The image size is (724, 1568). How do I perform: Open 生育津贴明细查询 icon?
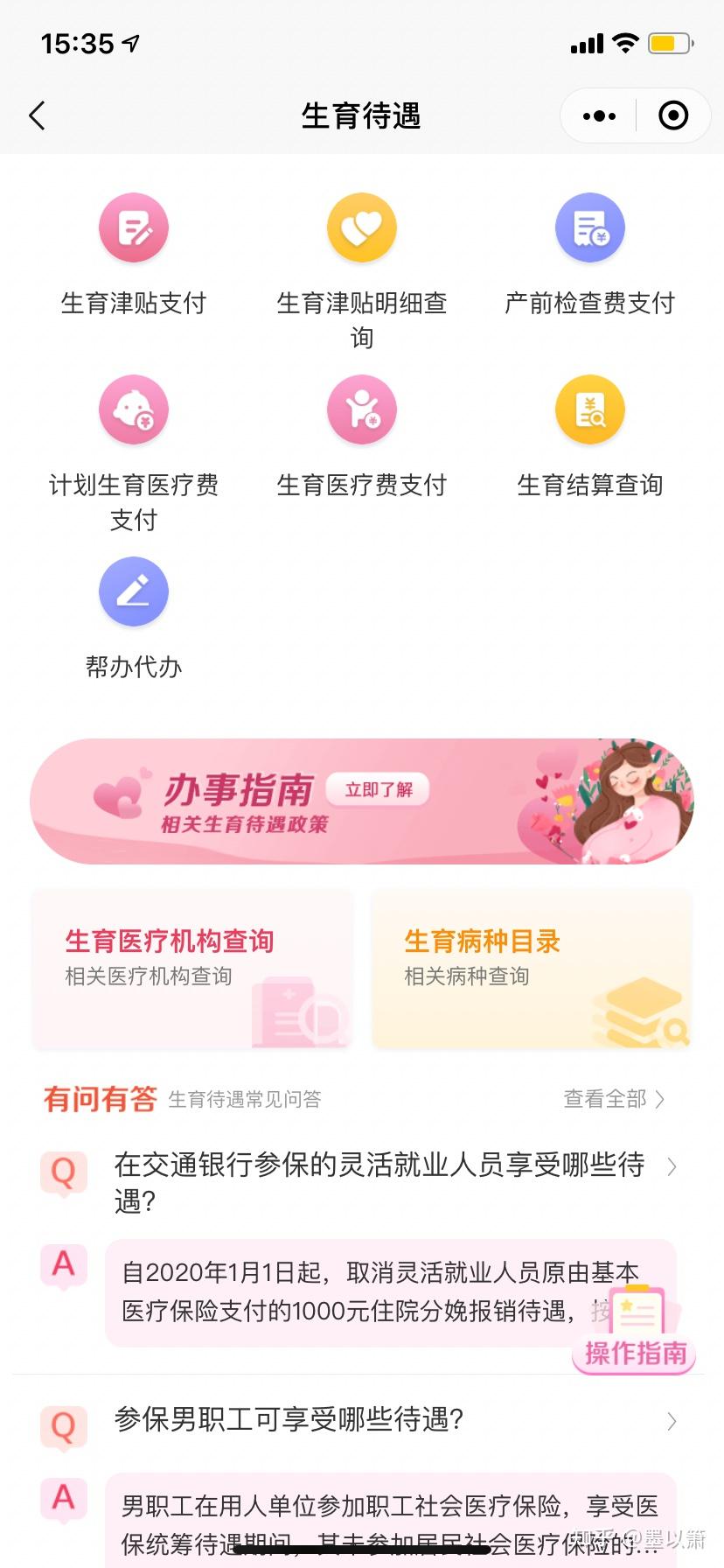(362, 227)
